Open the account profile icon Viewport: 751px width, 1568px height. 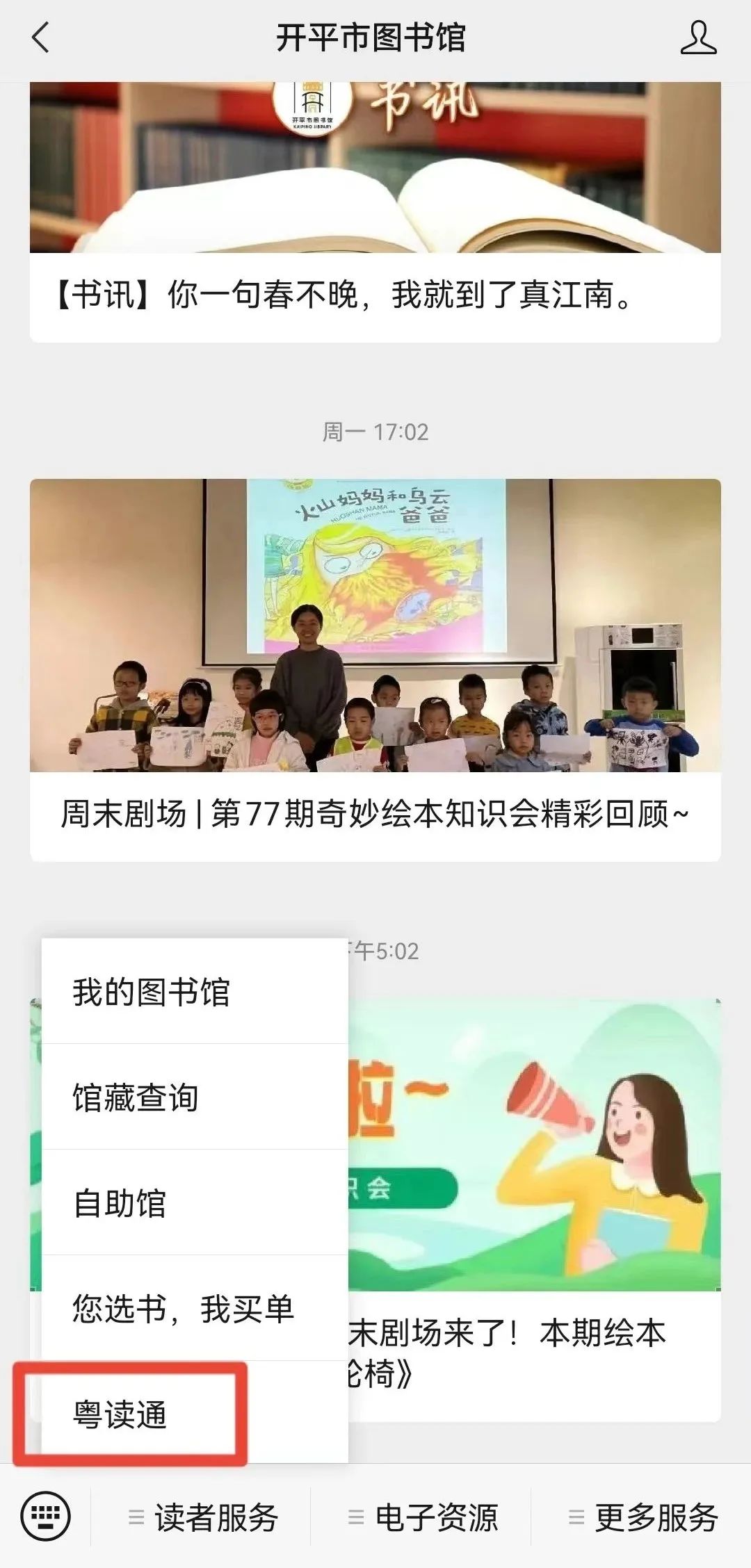(x=698, y=38)
